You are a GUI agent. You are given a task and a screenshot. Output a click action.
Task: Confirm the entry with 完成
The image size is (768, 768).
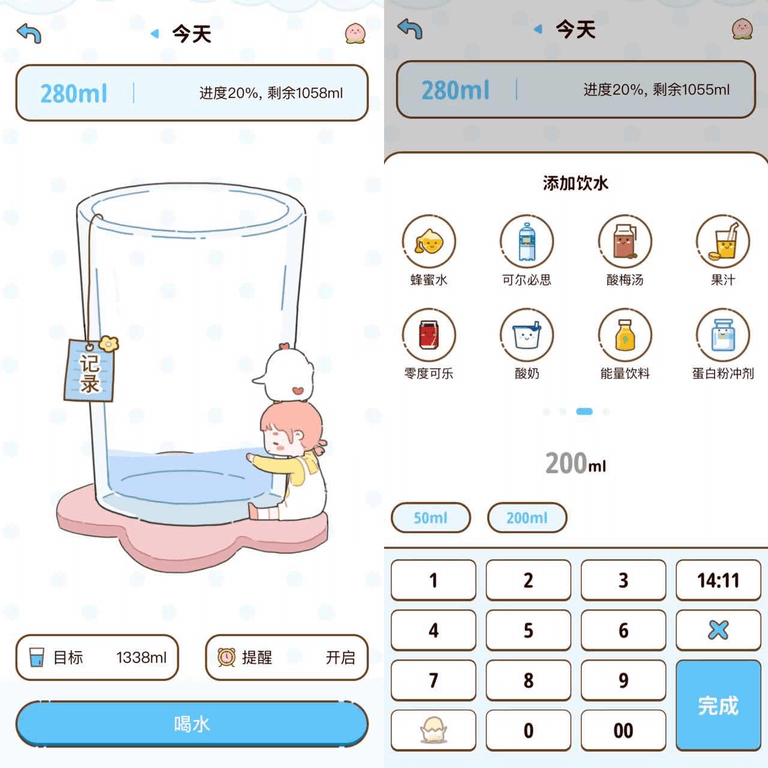[718, 705]
